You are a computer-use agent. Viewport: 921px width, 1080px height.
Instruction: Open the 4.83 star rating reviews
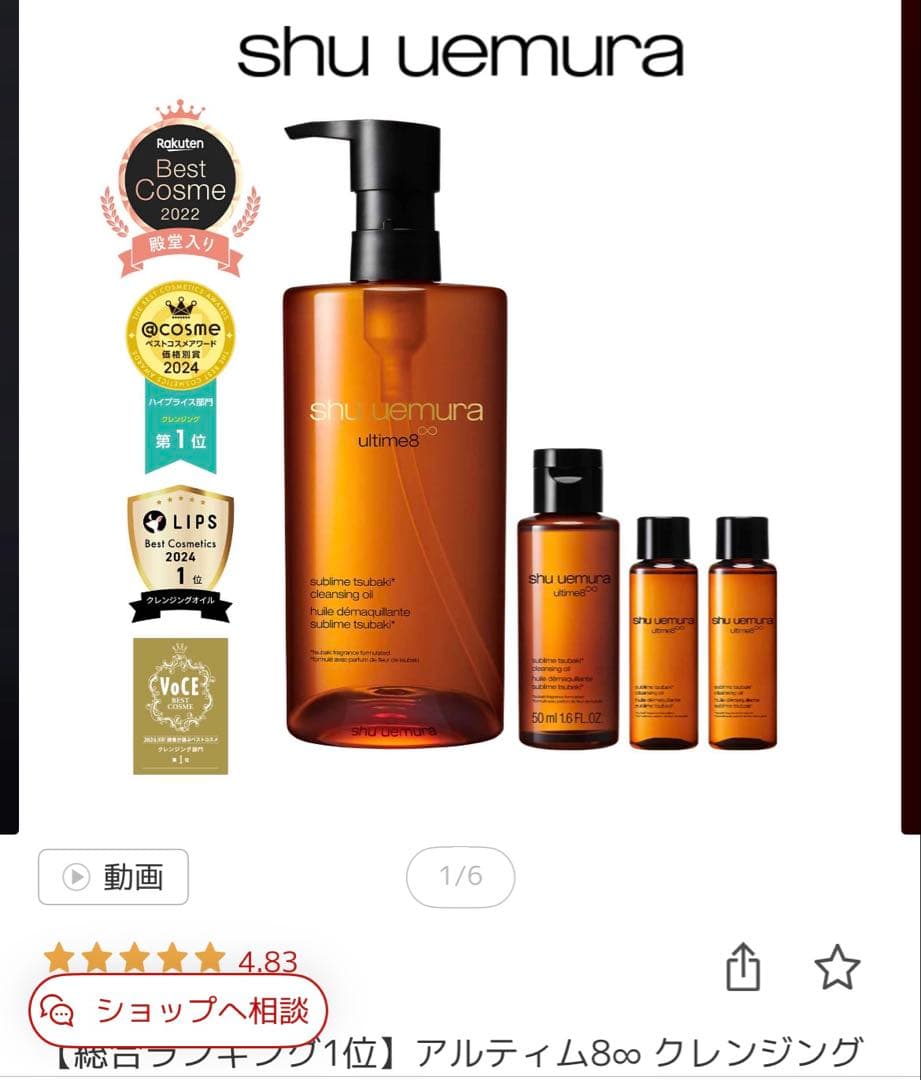(x=170, y=960)
